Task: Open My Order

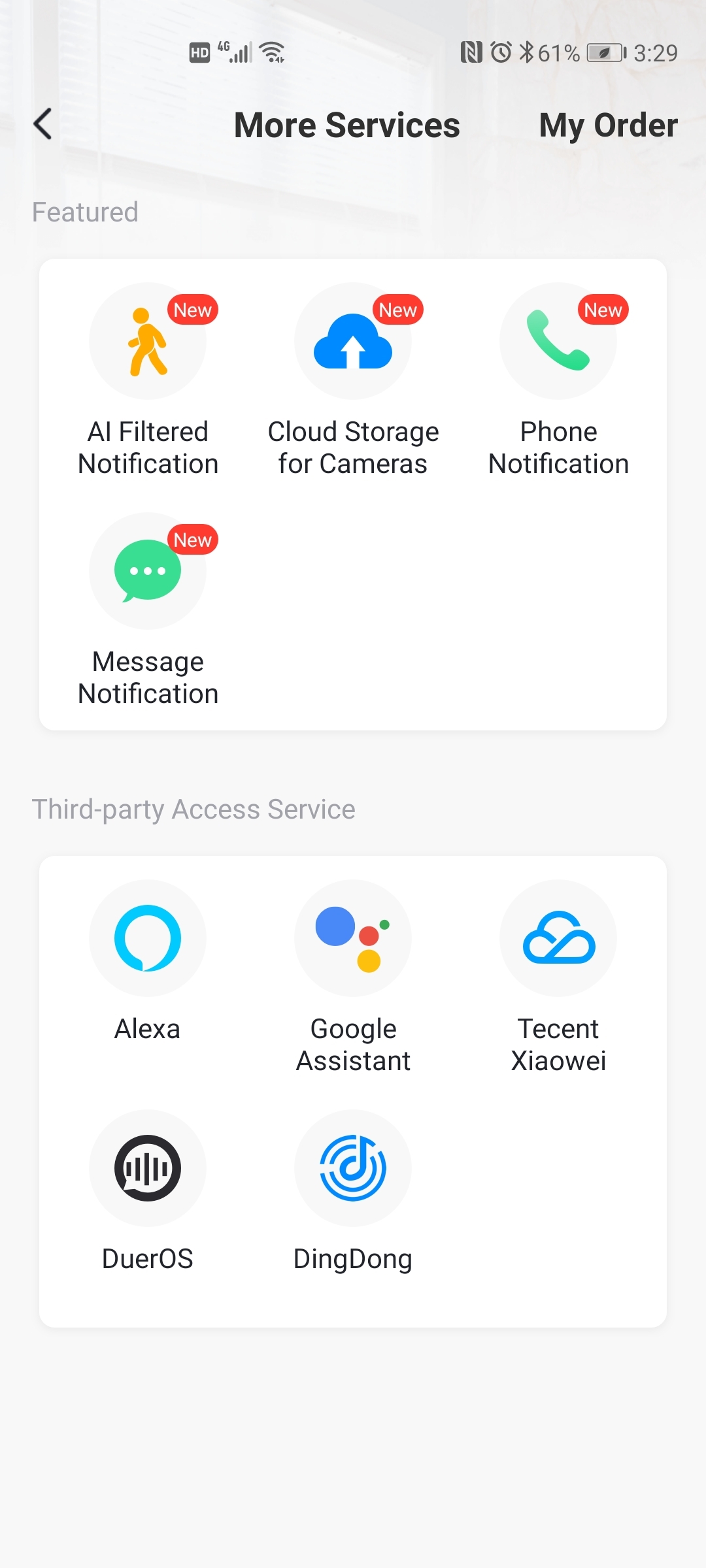Action: click(x=608, y=125)
